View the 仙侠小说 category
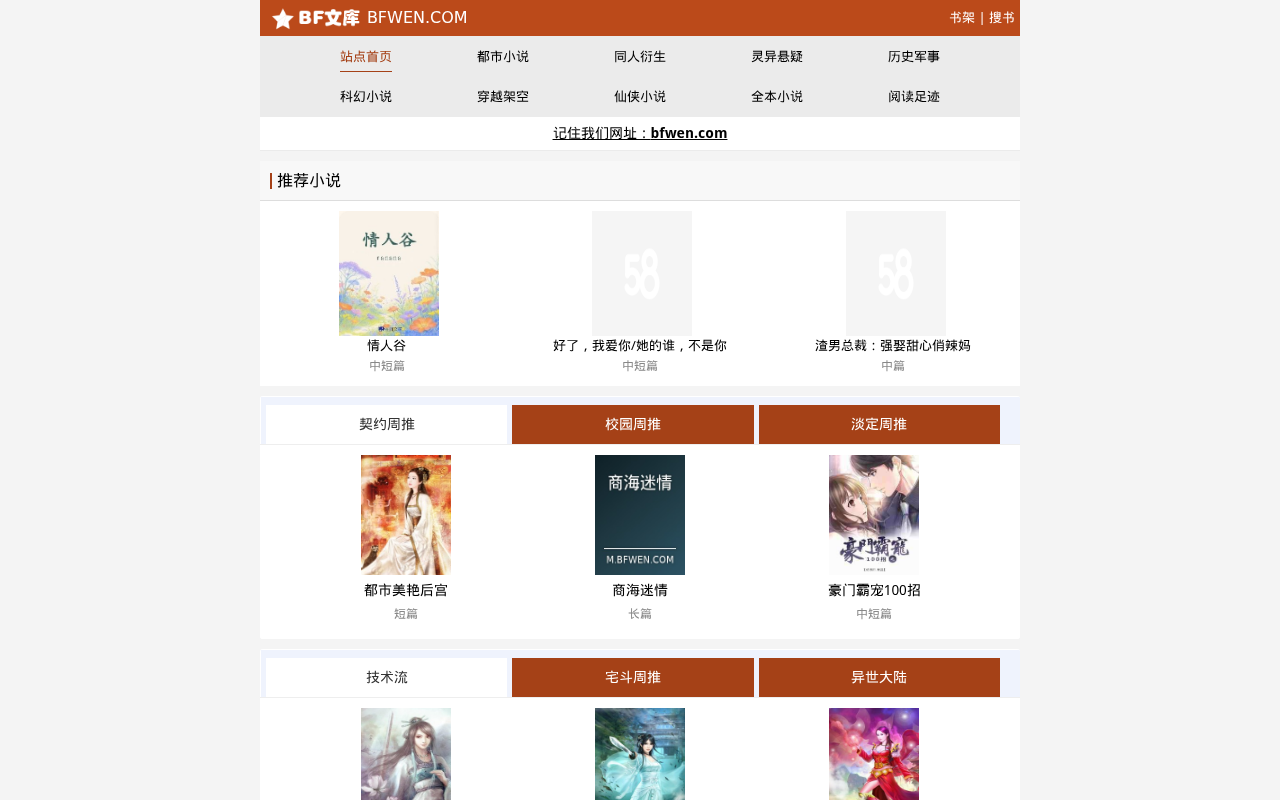The width and height of the screenshot is (1280, 800). 640,97
